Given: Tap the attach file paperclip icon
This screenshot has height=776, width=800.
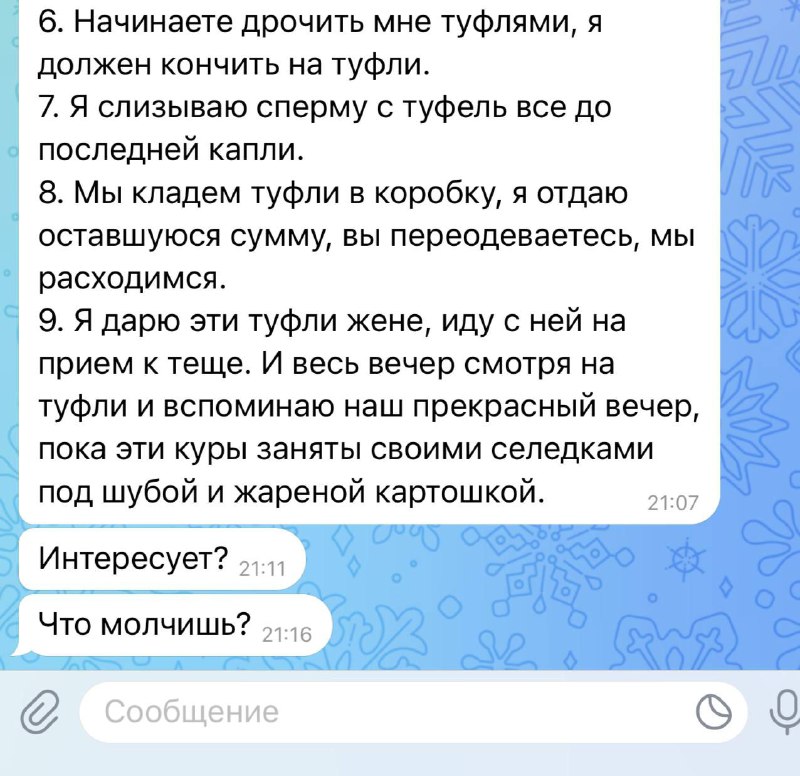Looking at the screenshot, I should pos(40,712).
